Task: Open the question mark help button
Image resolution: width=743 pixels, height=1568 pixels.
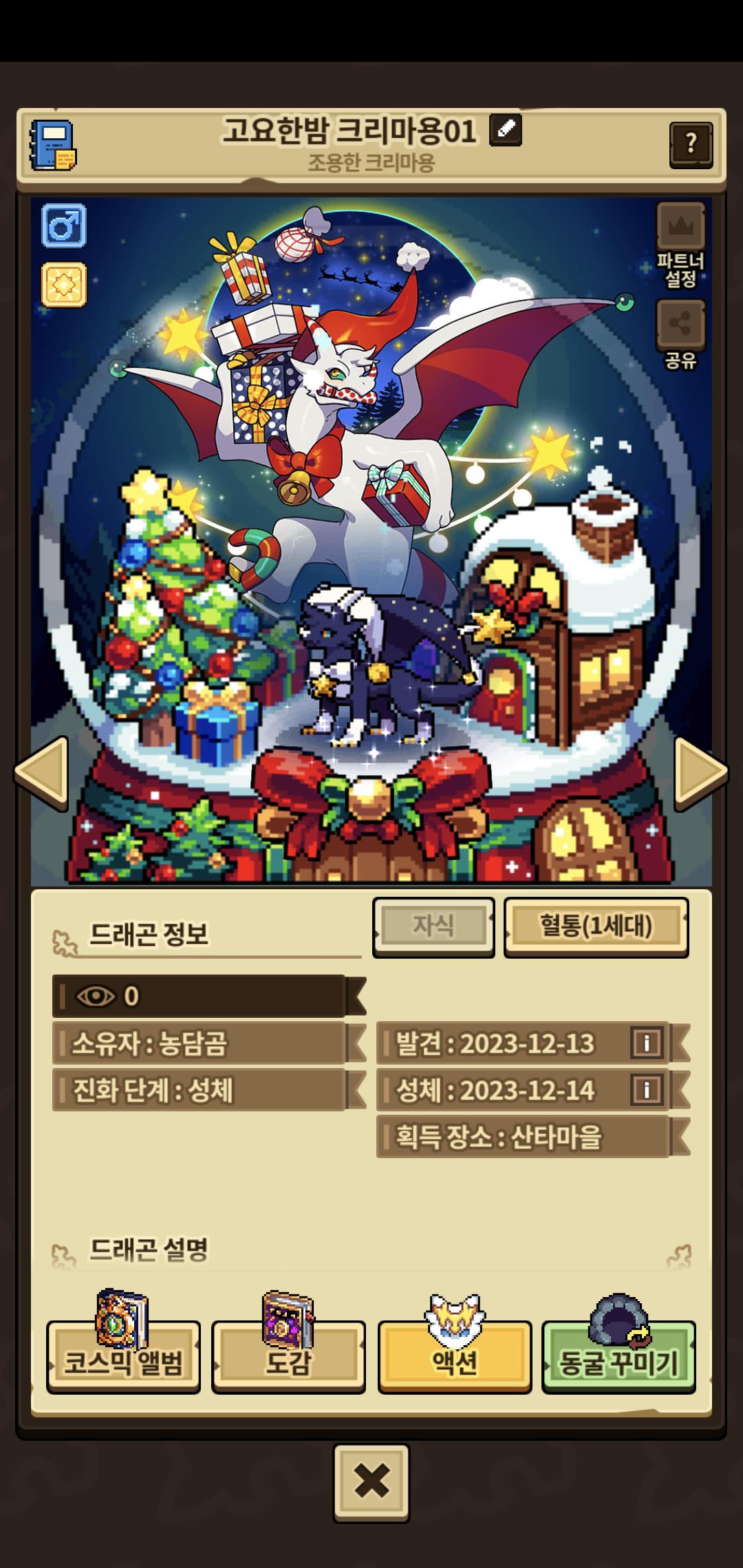Action: [691, 144]
